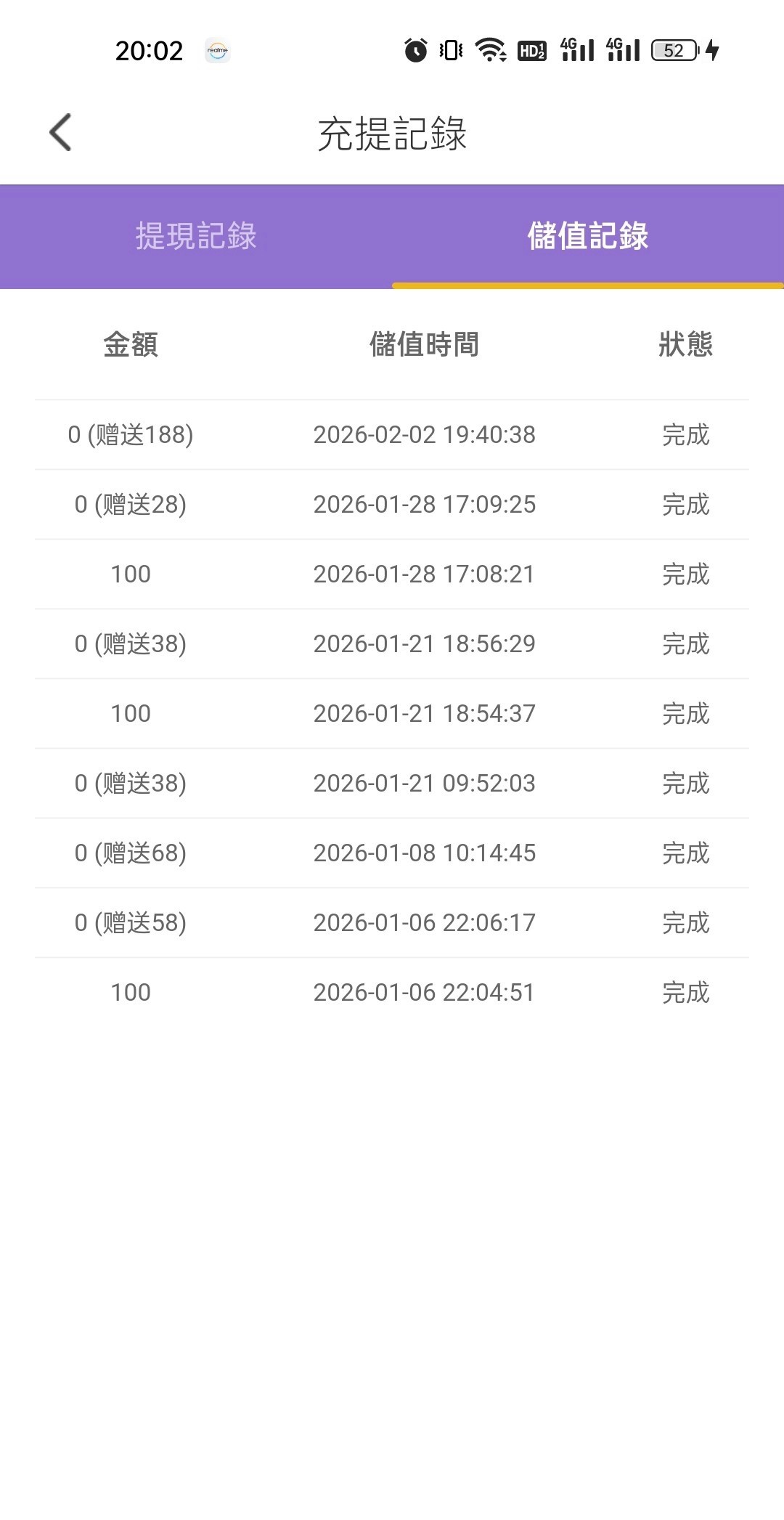The image size is (784, 1520).
Task: Go back from the 充提記錄 page
Action: [x=60, y=133]
